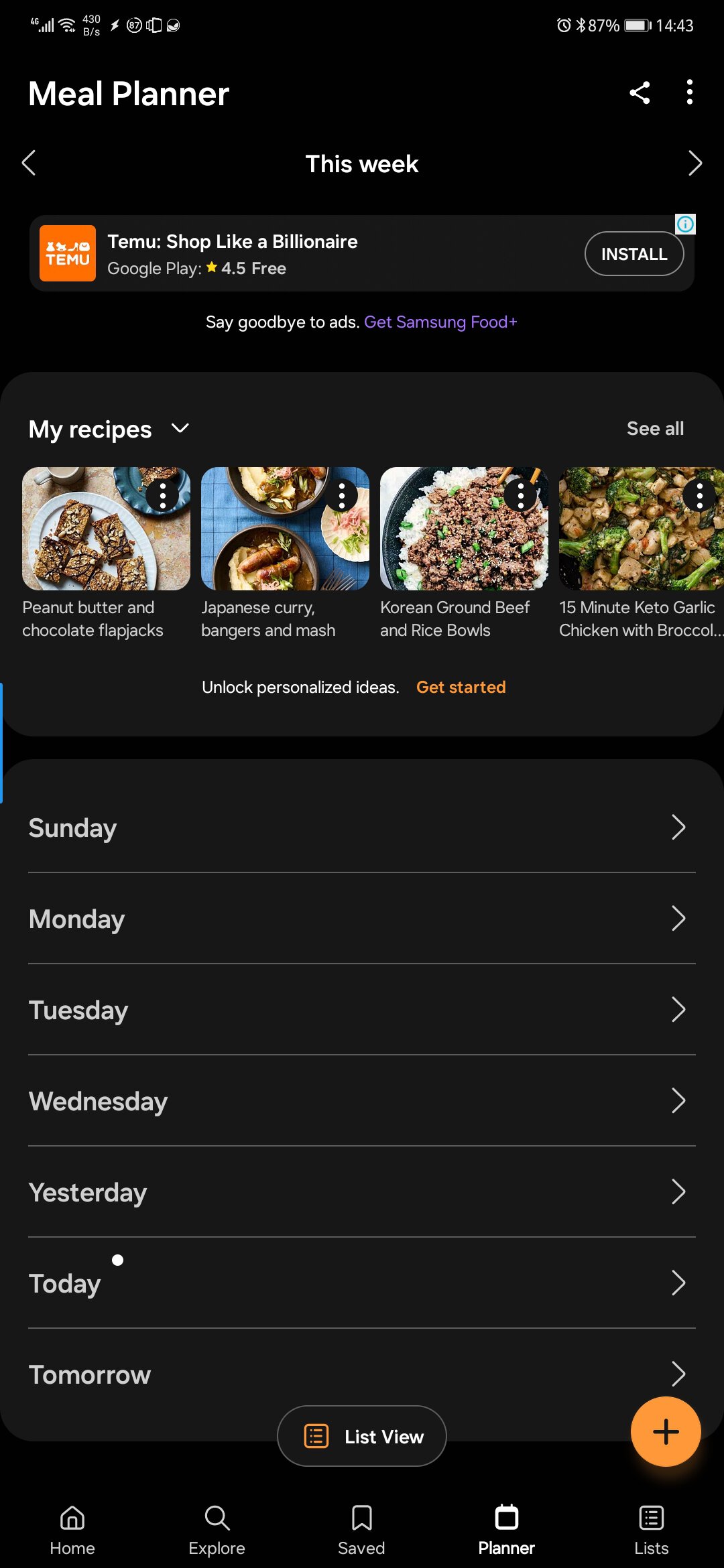
Task: Expand the My recipes dropdown
Action: [180, 428]
